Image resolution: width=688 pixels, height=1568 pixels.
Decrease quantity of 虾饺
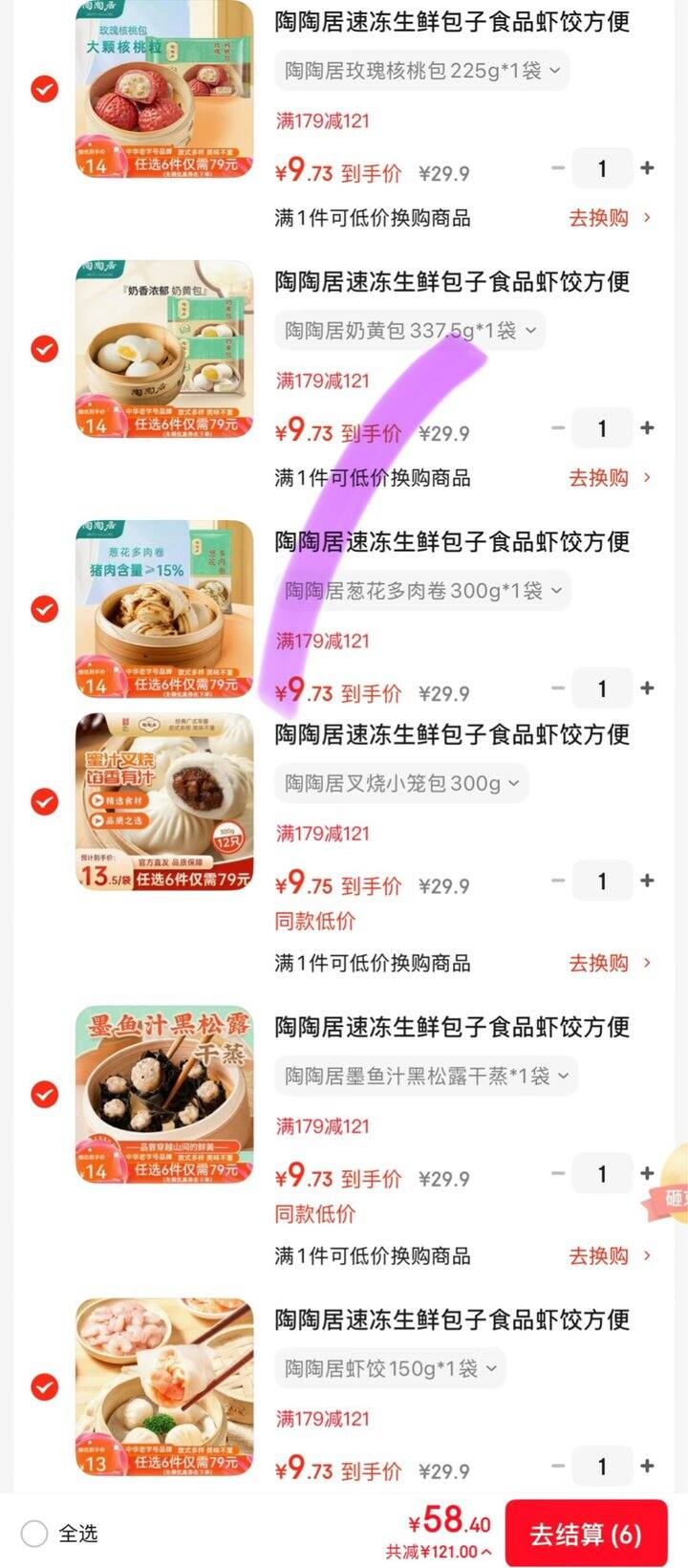pyautogui.click(x=558, y=1466)
